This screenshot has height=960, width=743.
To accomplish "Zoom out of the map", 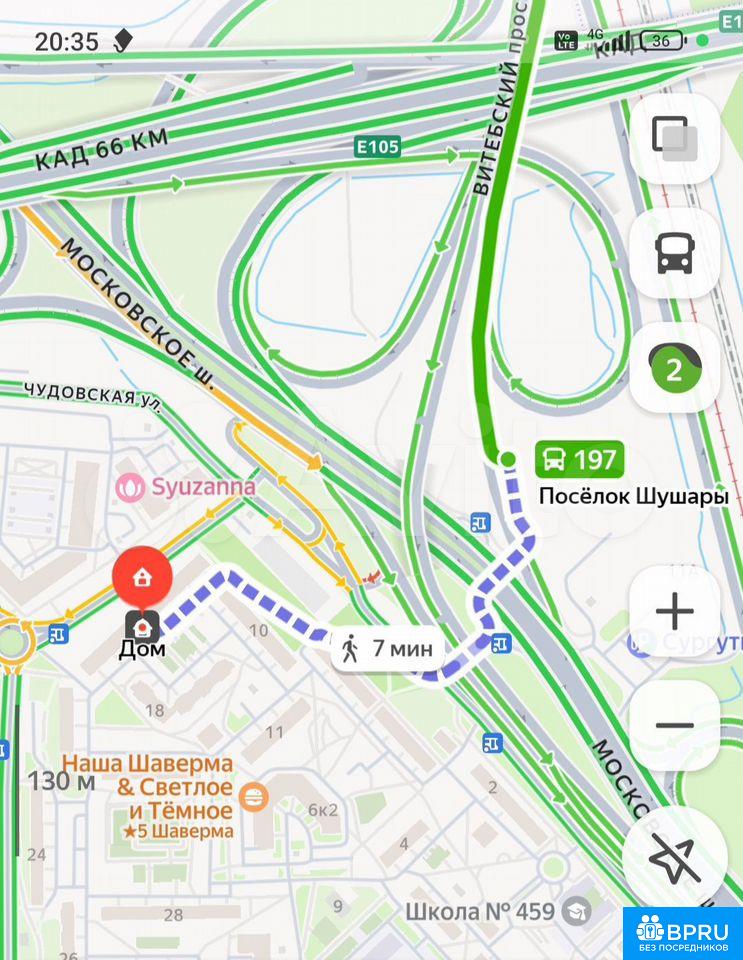I will click(674, 726).
